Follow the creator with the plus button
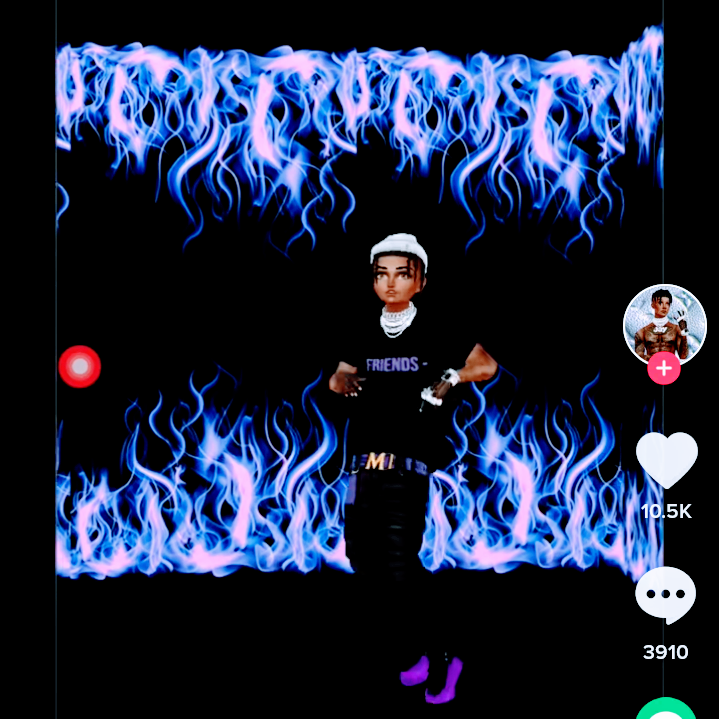 coord(664,368)
